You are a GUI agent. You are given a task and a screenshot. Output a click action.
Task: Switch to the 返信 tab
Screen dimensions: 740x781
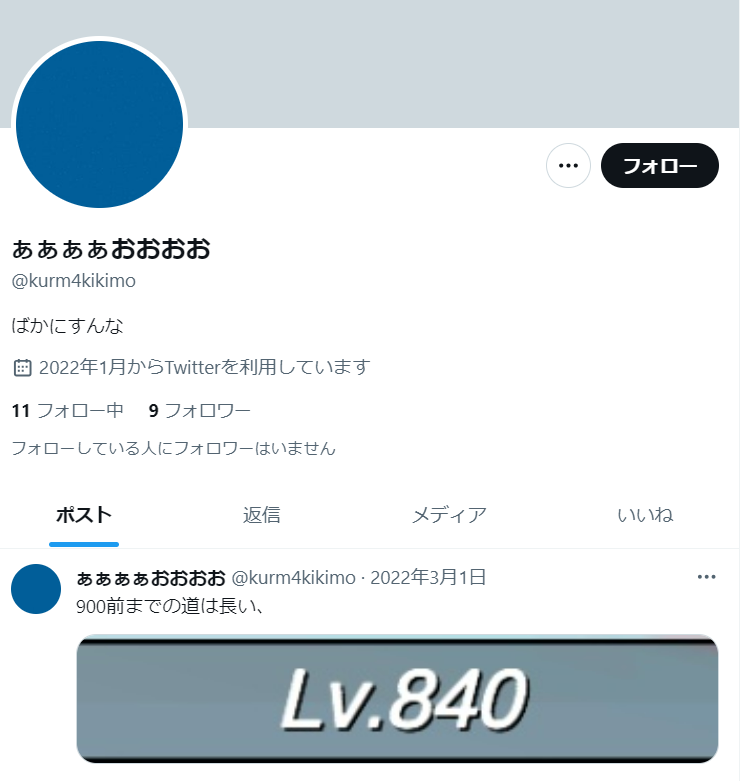point(261,515)
